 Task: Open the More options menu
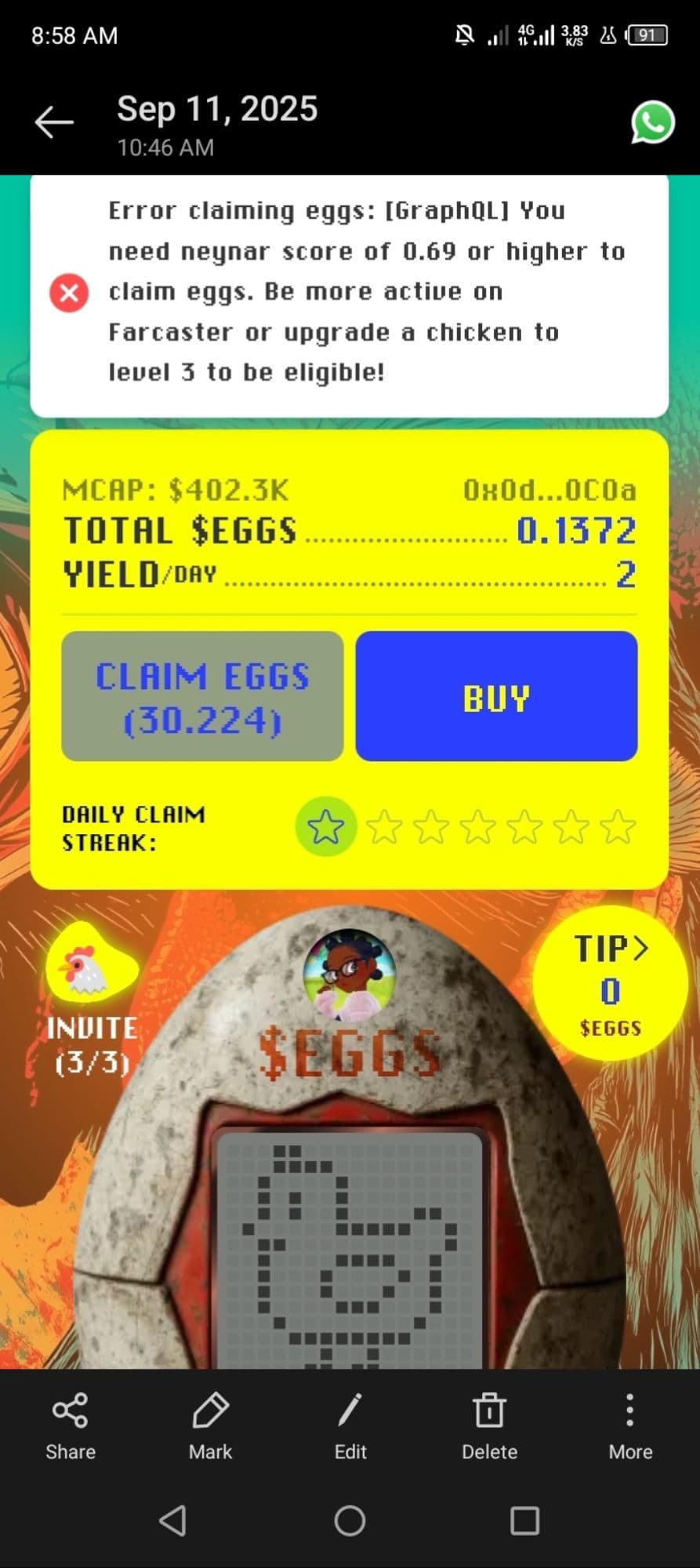630,1427
